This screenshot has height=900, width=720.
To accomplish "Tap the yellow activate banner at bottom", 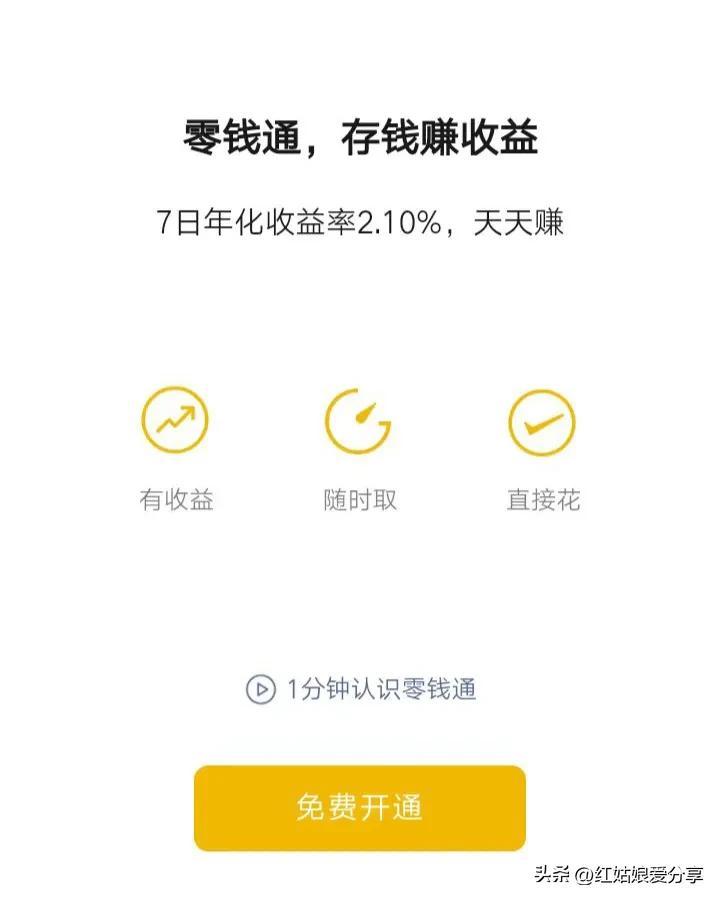I will pos(360,808).
